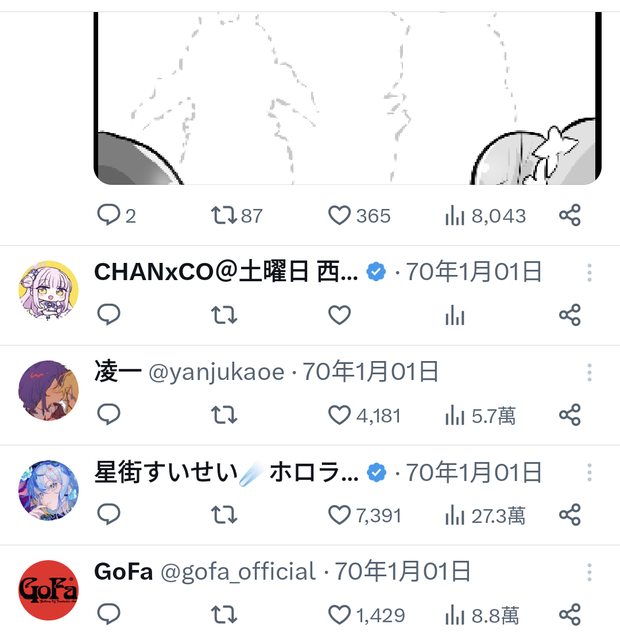Share 凌一's post
The width and height of the screenshot is (620, 640).
[x=570, y=415]
